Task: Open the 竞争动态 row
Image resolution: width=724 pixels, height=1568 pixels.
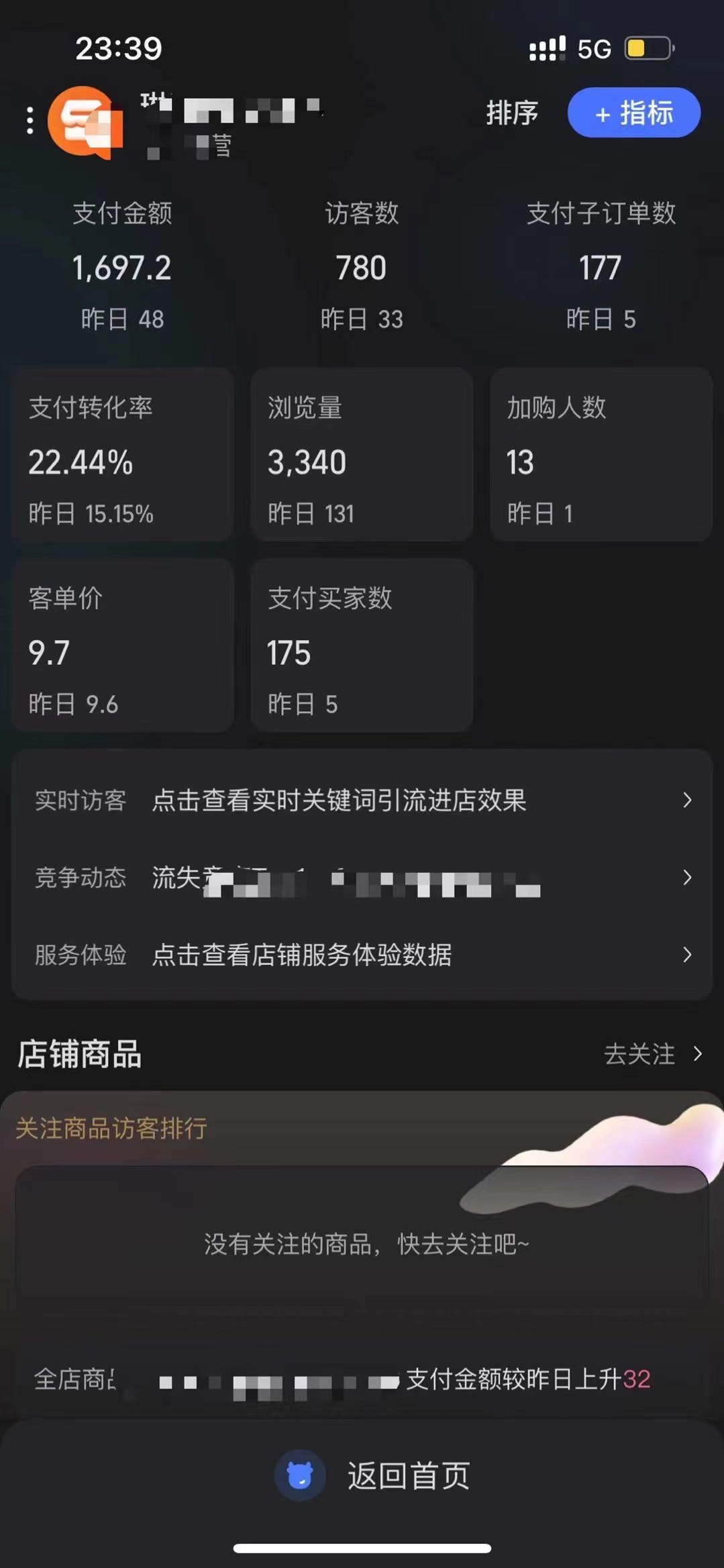Action: coord(362,877)
